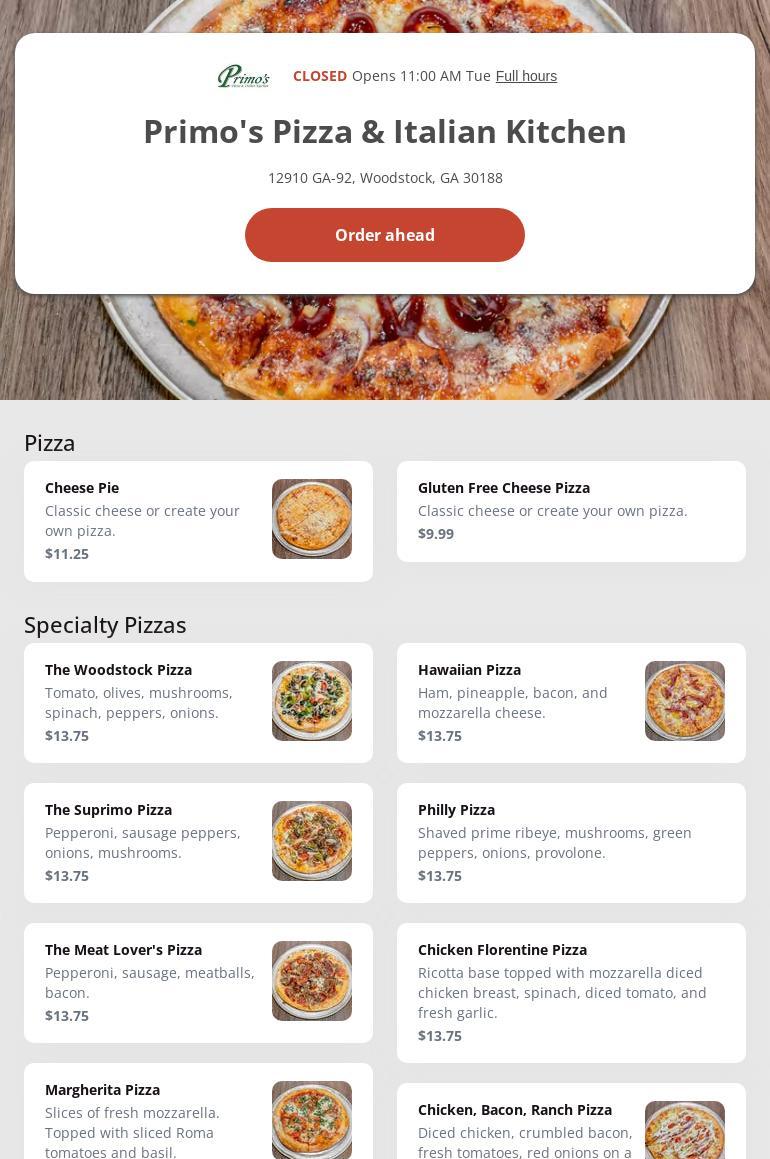Screen dimensions: 770x1159
Task: Select Chicken, Bacon, Ranch Pizza
Action: tap(571, 1125)
